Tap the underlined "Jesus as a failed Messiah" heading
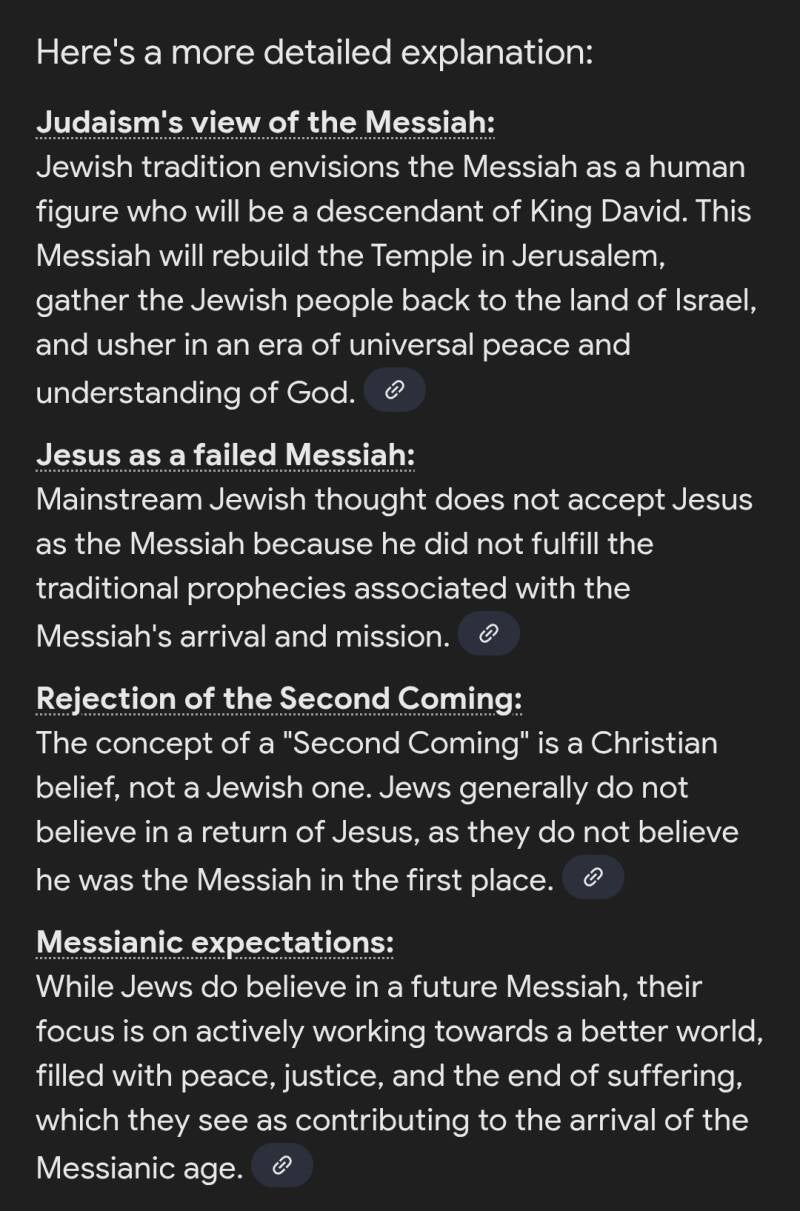This screenshot has width=800, height=1211. (x=225, y=455)
